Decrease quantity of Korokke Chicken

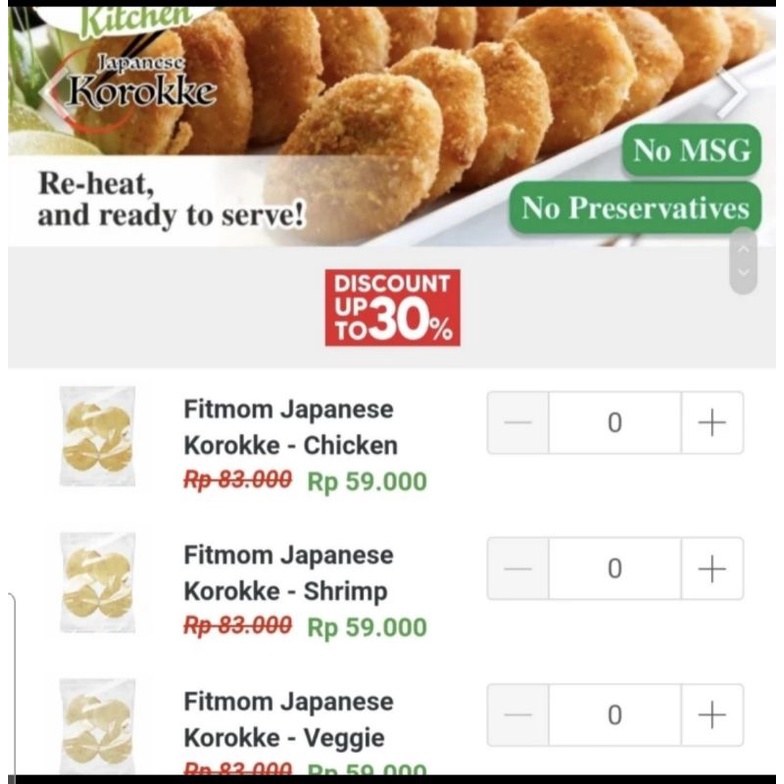(518, 423)
